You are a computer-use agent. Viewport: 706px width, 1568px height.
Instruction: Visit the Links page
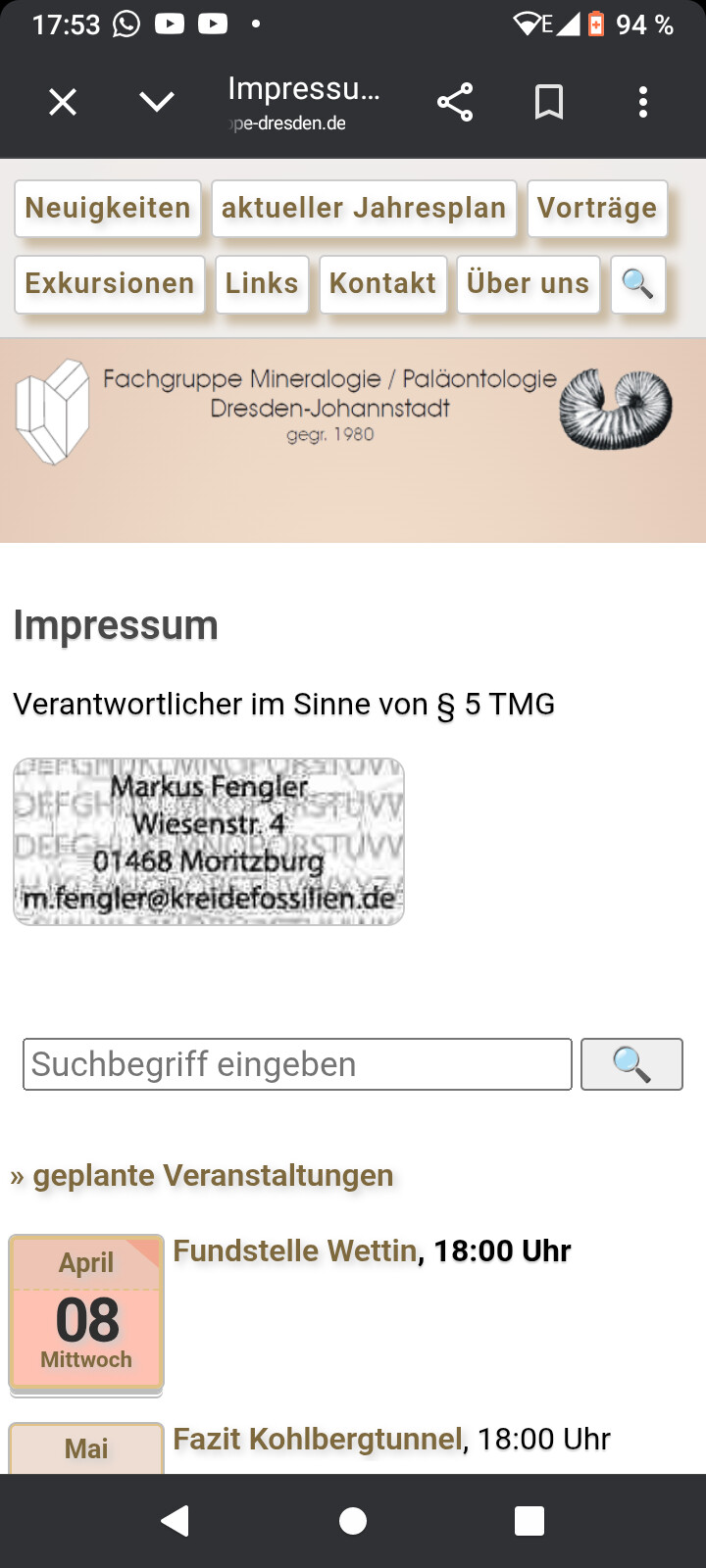[x=262, y=284]
